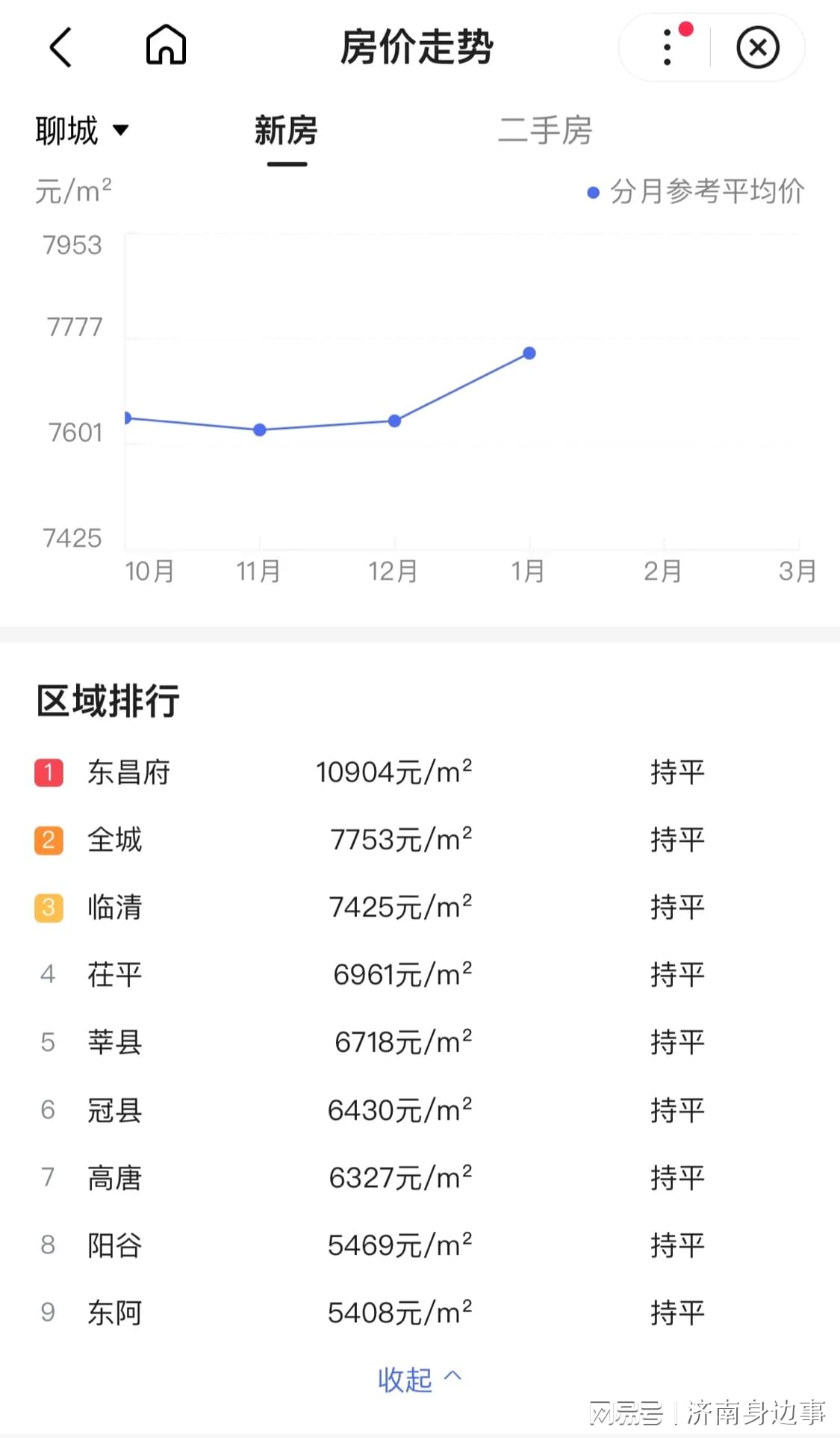
Task: Tap the 10904元/m² price of 东昌府
Action: coord(395,773)
